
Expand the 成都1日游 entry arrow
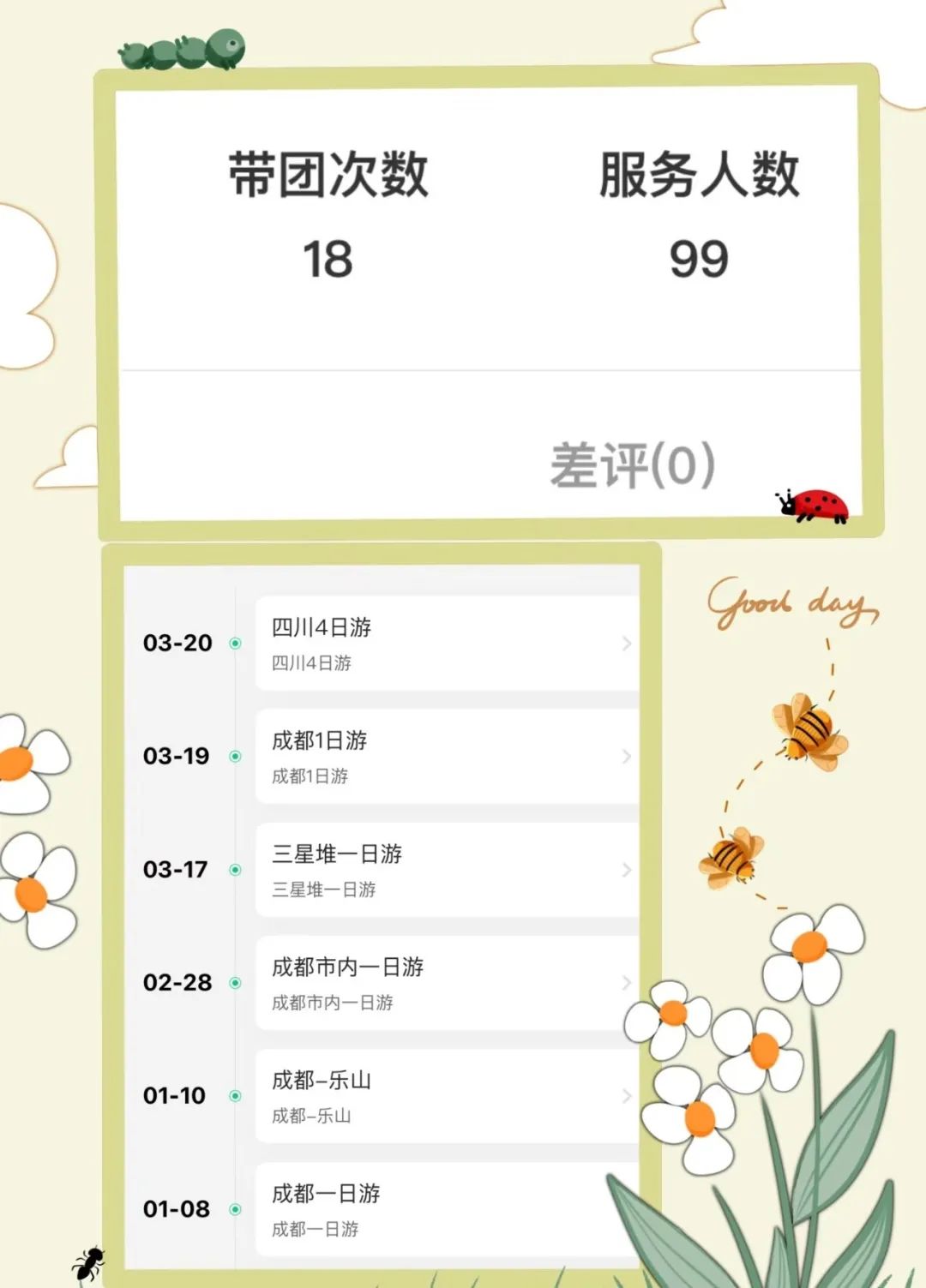pos(628,757)
